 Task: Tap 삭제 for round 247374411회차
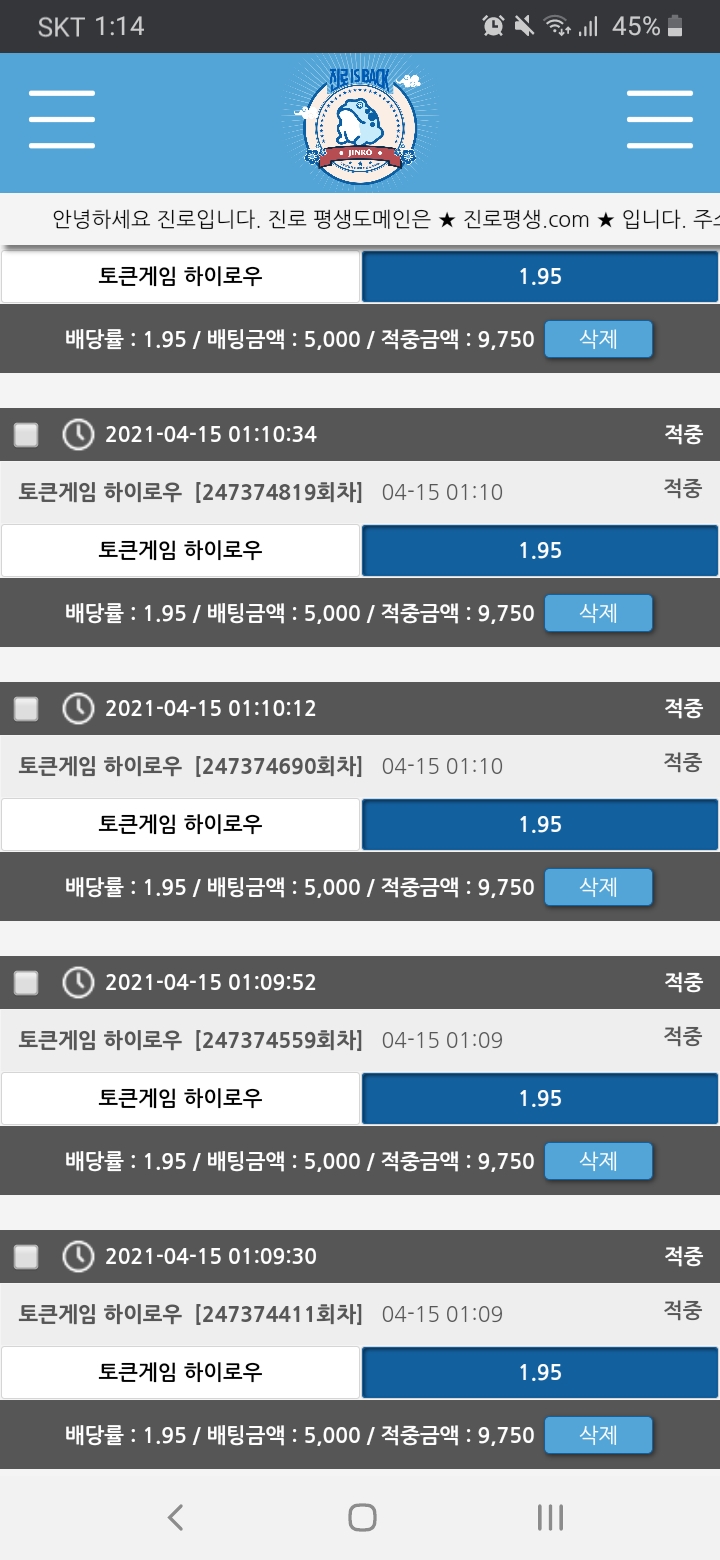598,1435
